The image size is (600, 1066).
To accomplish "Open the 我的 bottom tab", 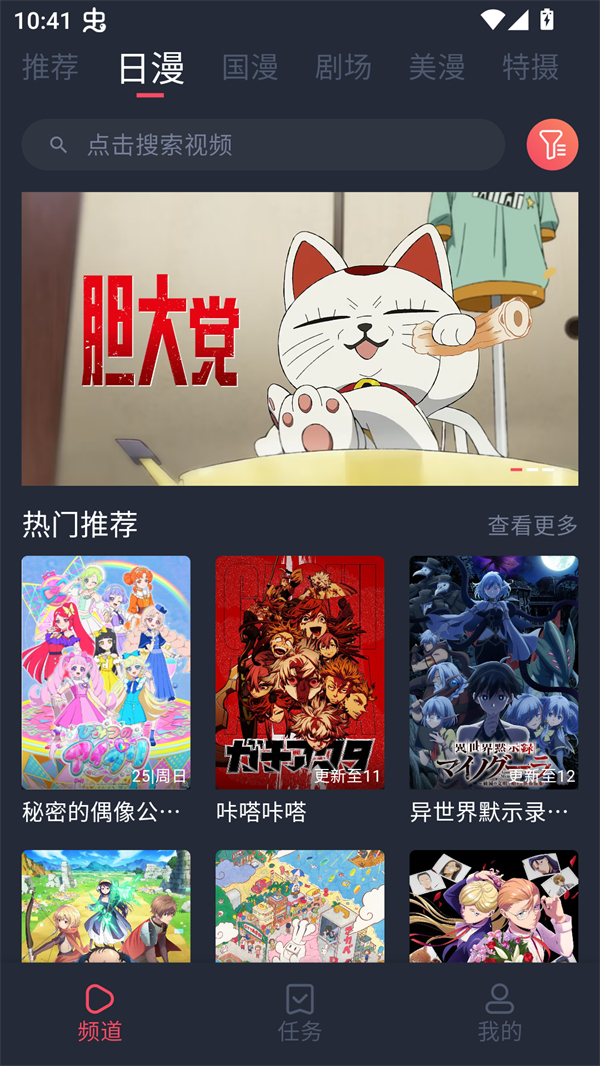I will click(x=499, y=1012).
